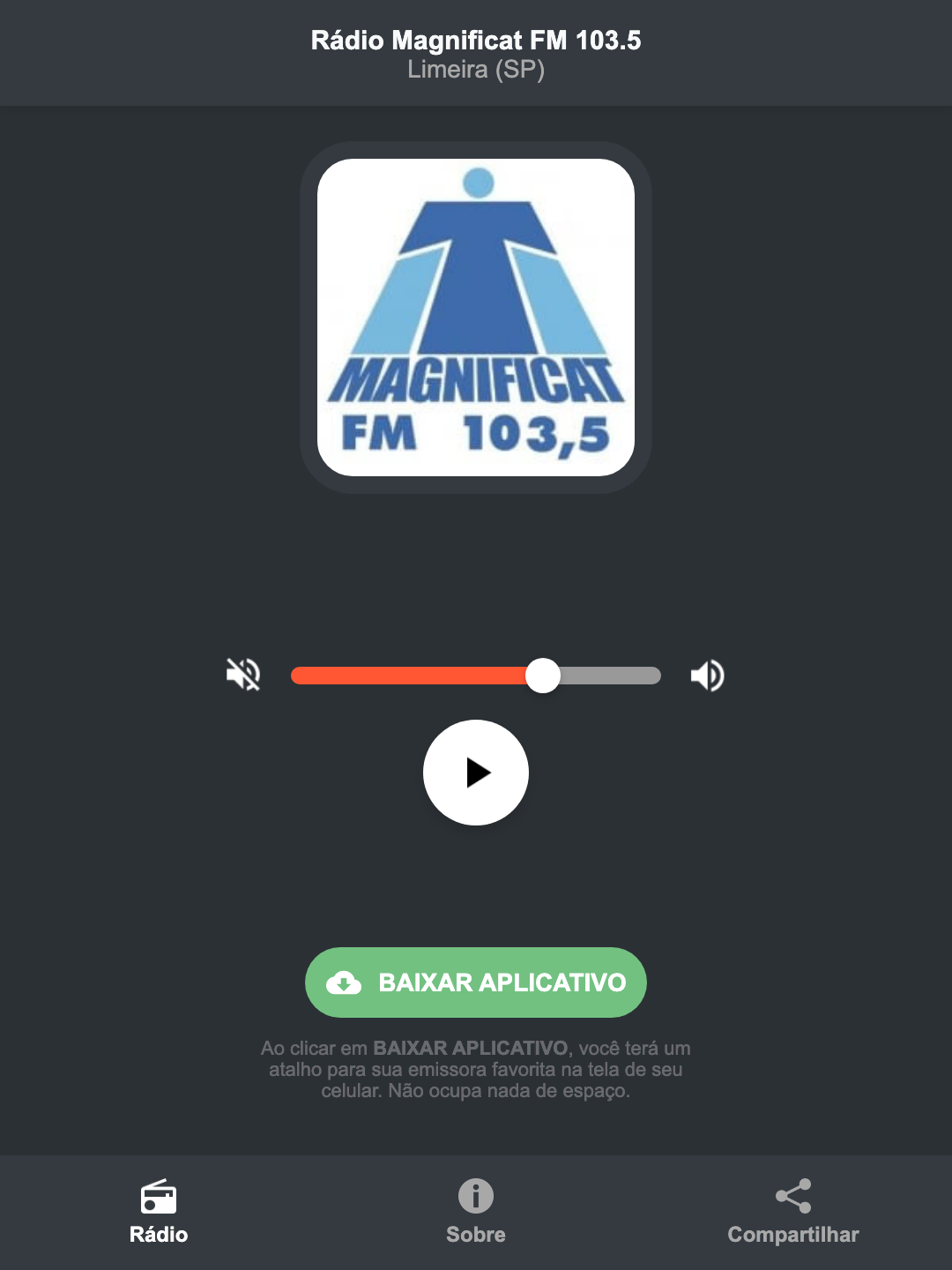Image resolution: width=952 pixels, height=1270 pixels.
Task: Click the station title Rádio Magnificat FM 103.5
Action: [x=476, y=40]
